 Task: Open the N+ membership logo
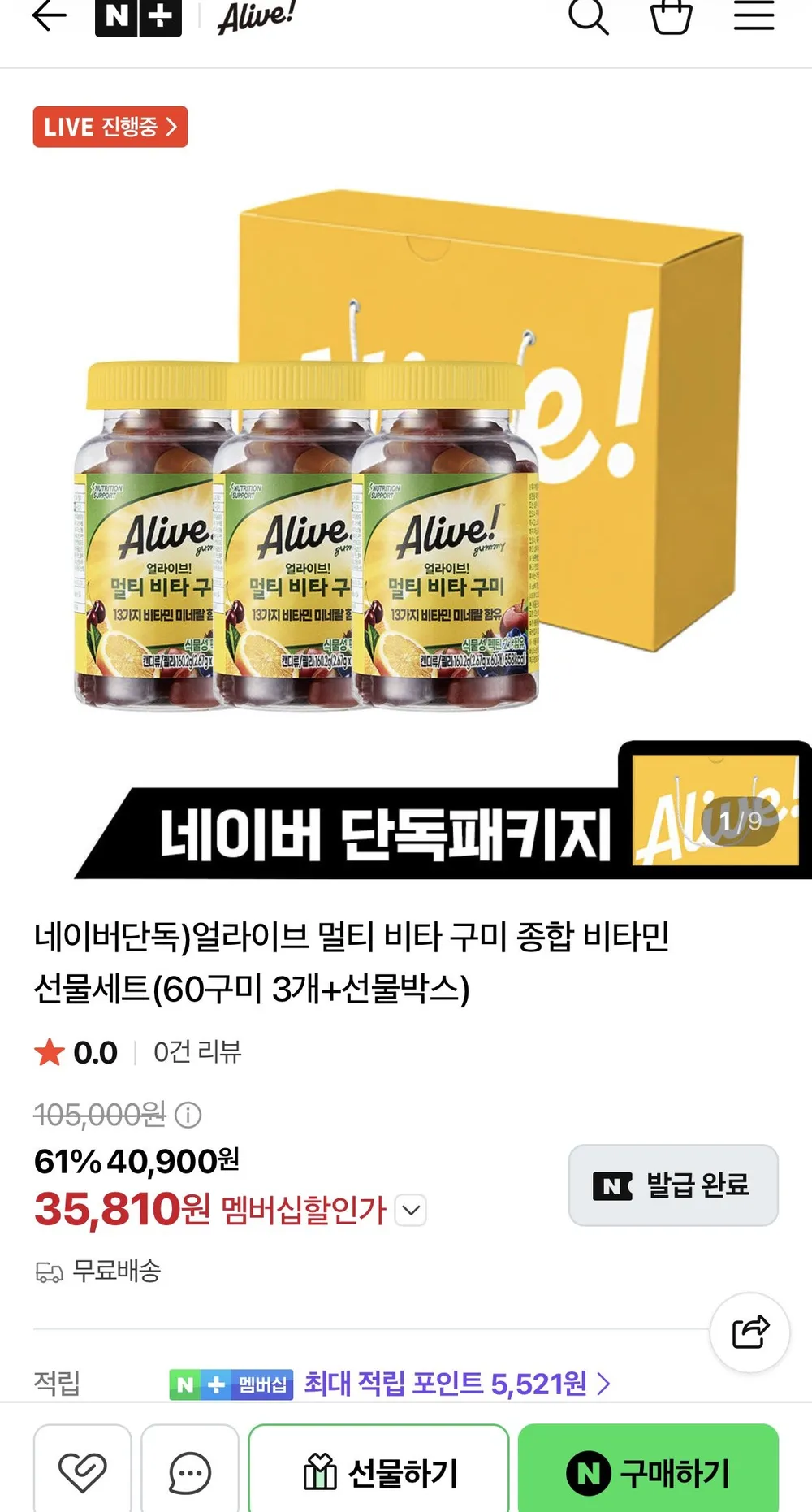[138, 17]
